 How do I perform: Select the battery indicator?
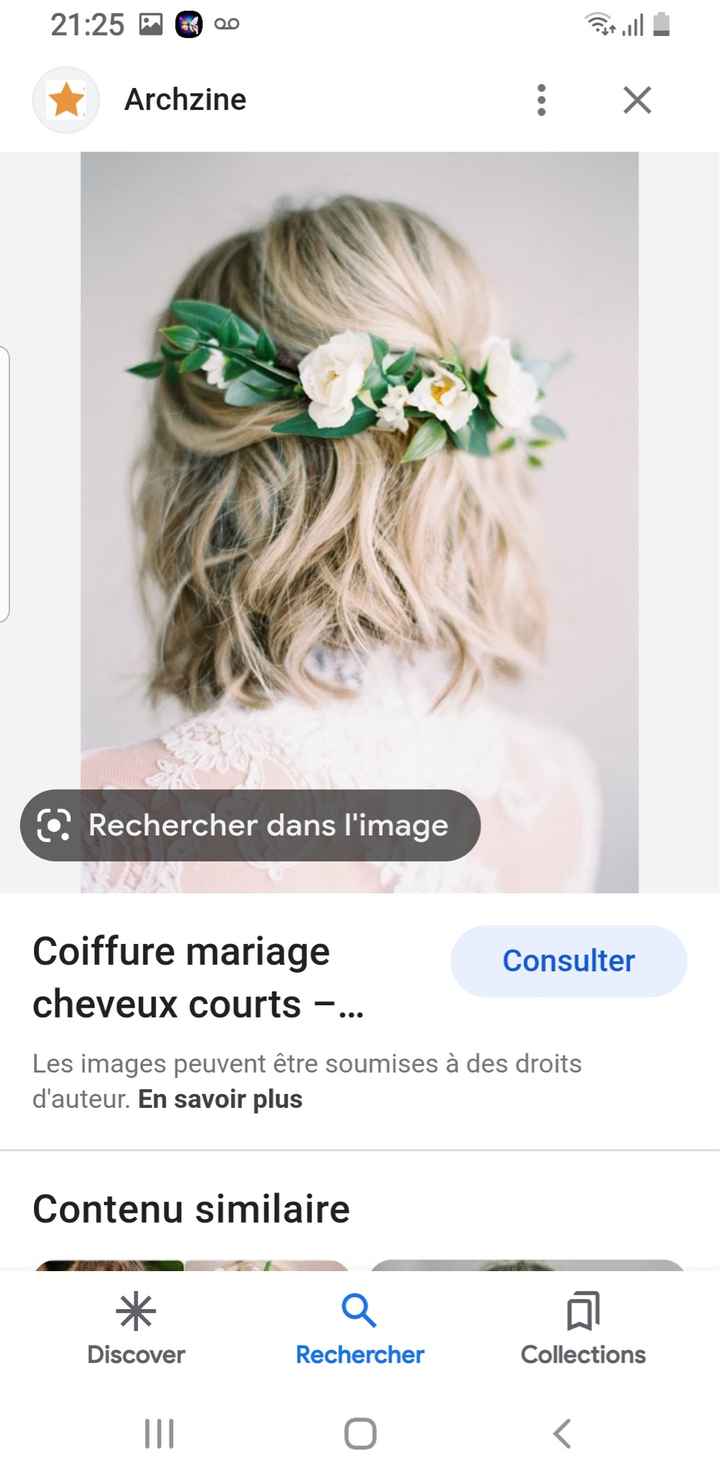[662, 23]
